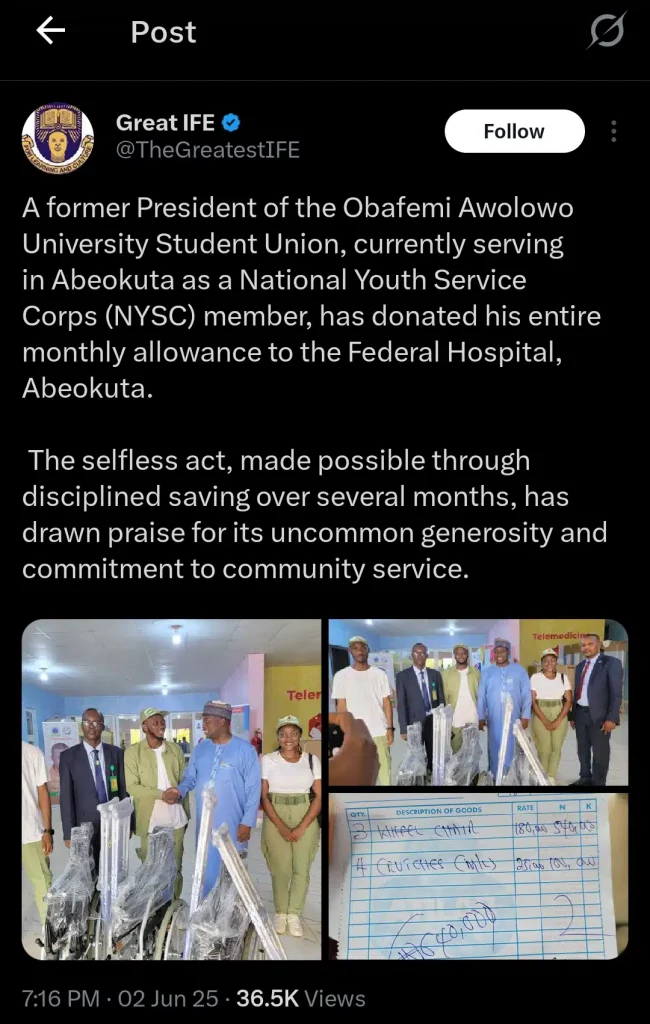Open the post overflow menu
Screen dimensions: 650x1024
tap(613, 131)
